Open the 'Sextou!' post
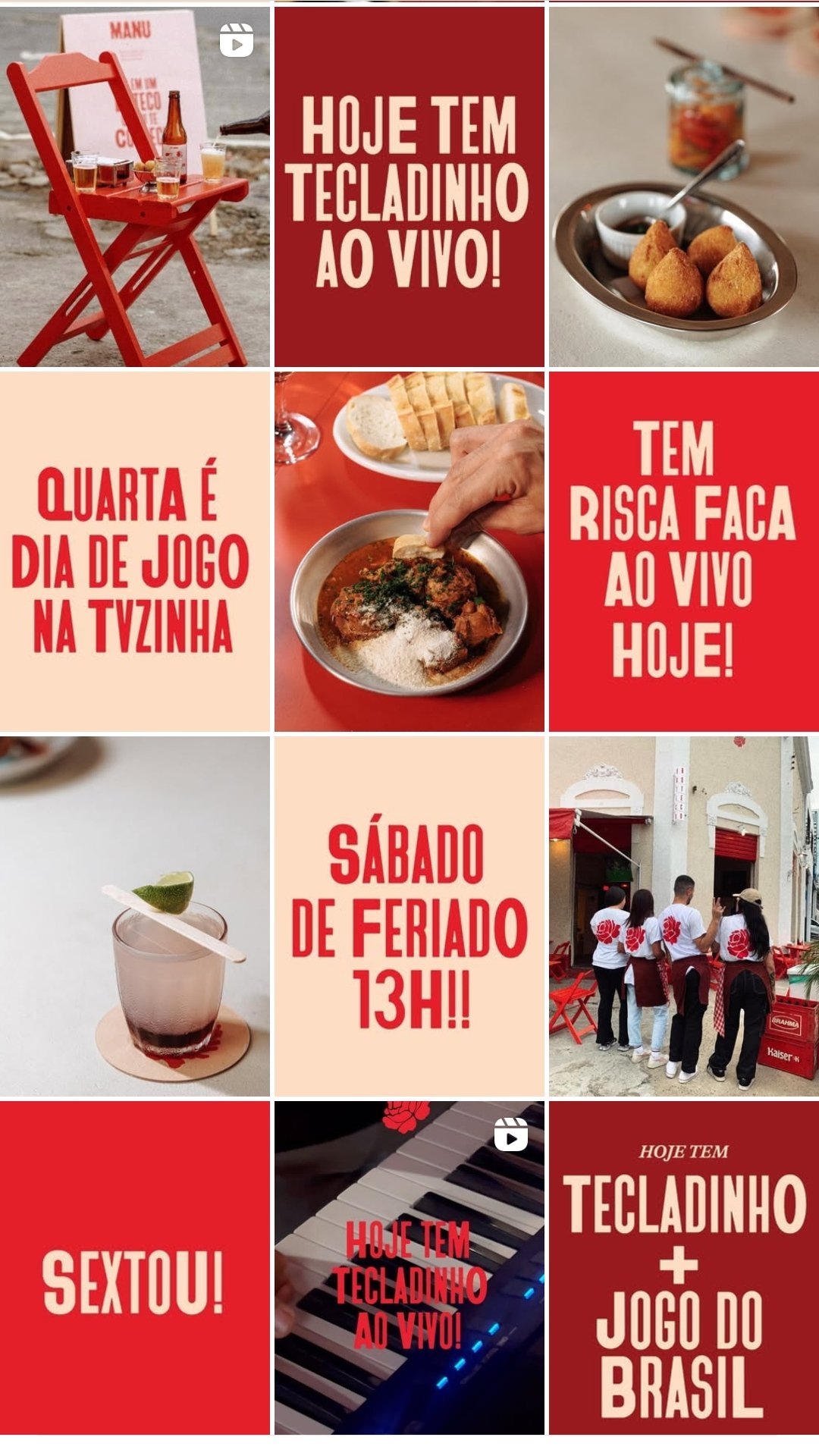819x1456 pixels. [134, 1267]
